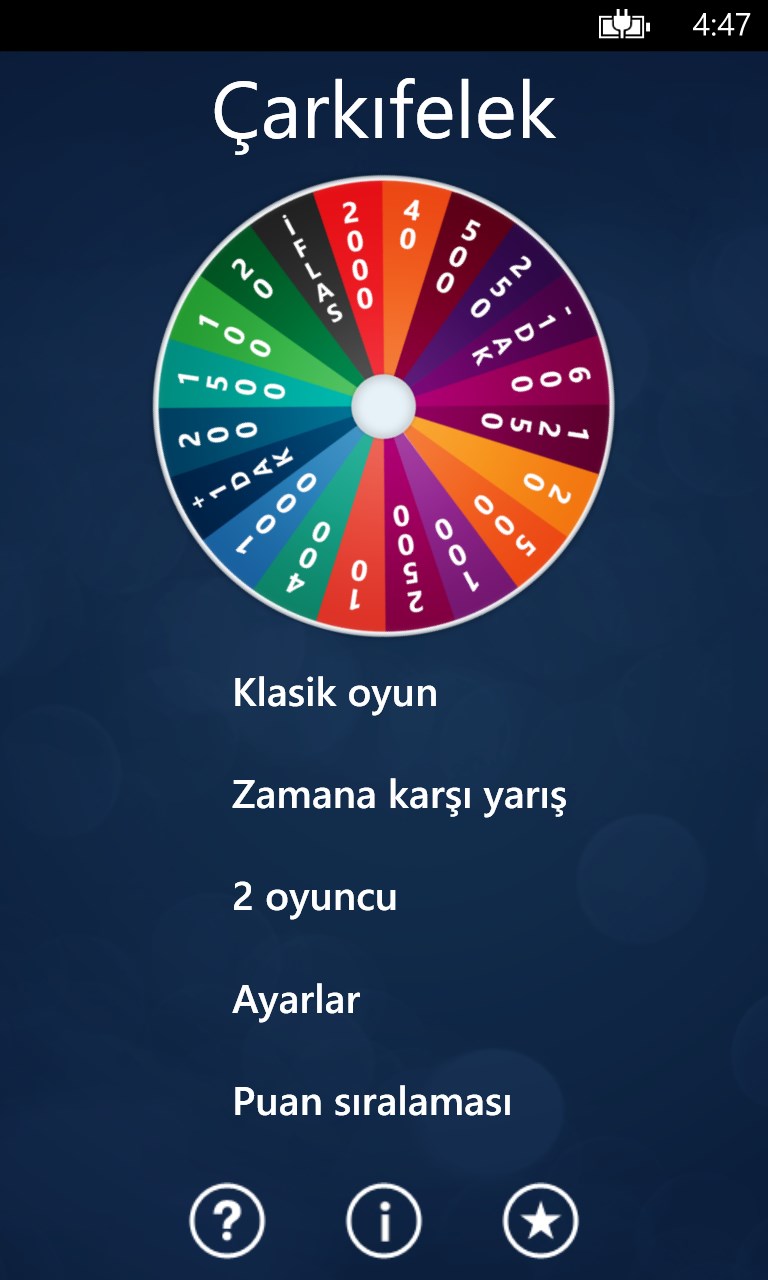Start Klasik oyun mode
The width and height of the screenshot is (768, 1280).
(335, 693)
